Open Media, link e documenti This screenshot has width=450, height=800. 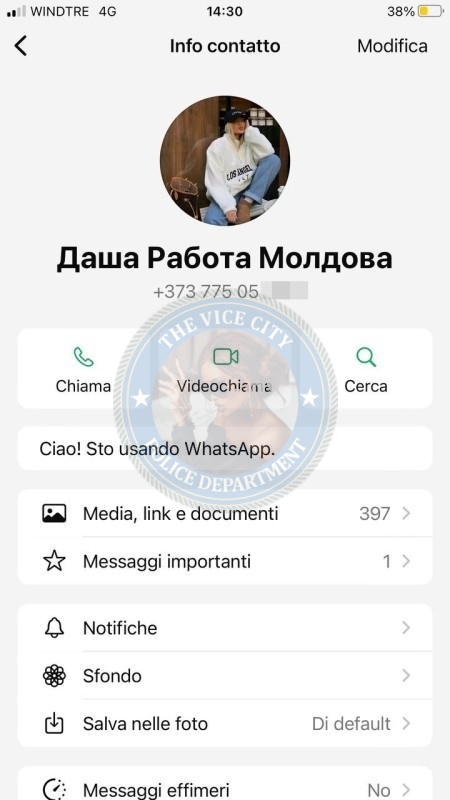(x=225, y=513)
